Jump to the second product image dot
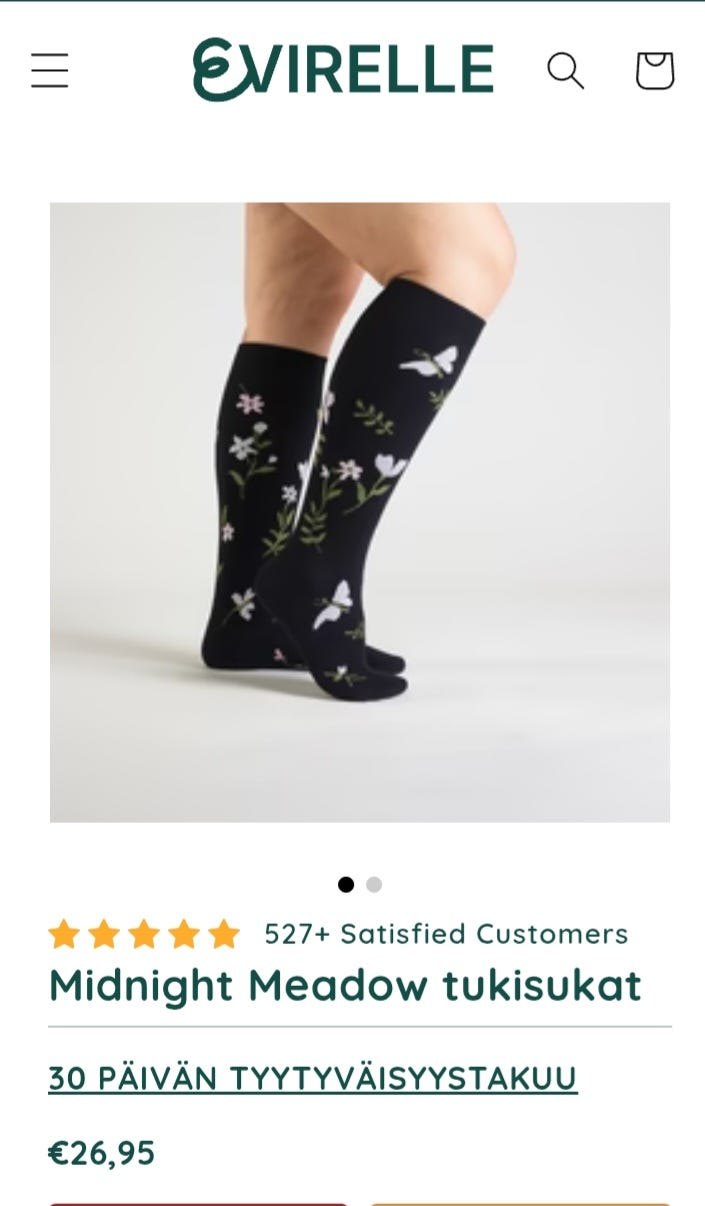Image resolution: width=705 pixels, height=1206 pixels. (x=374, y=884)
